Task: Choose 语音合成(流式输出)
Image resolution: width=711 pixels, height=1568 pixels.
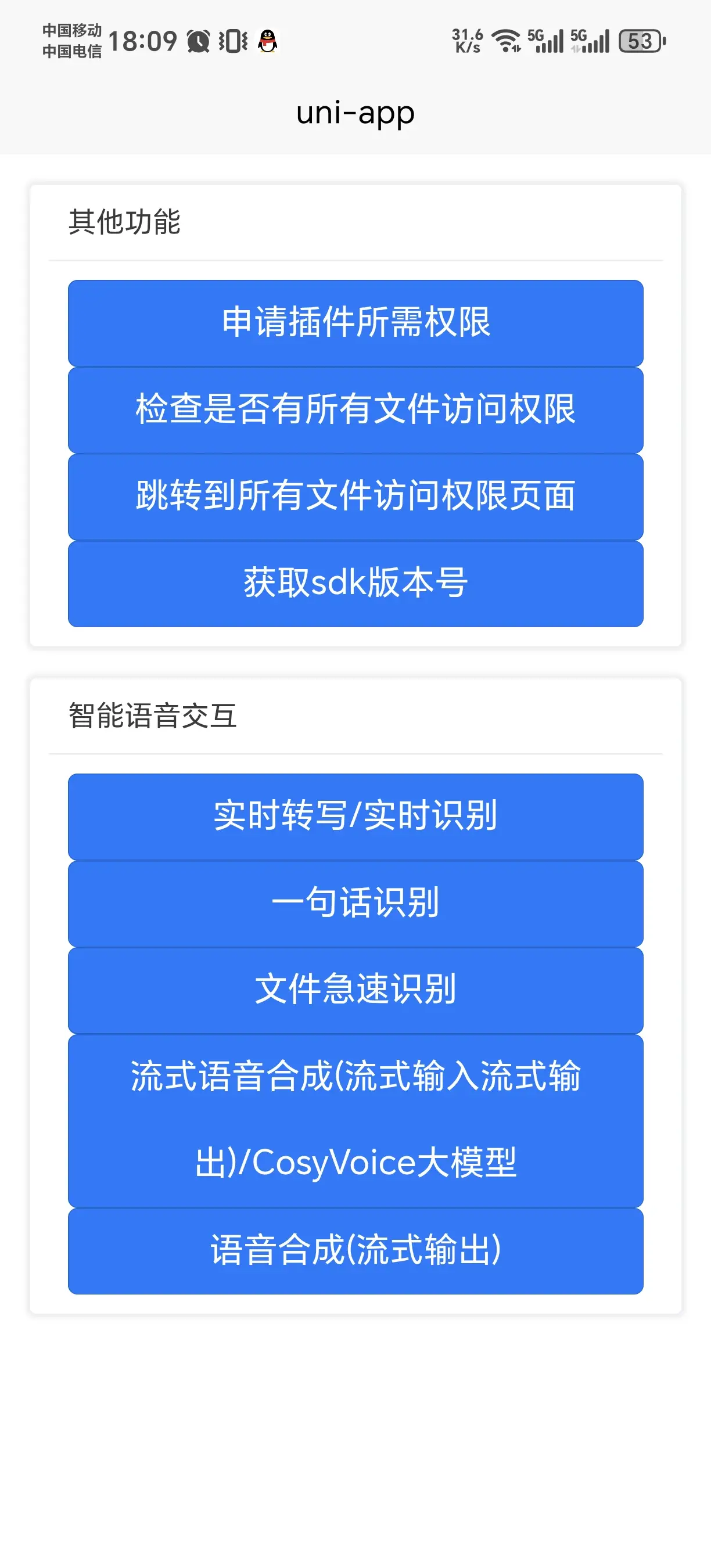Action: click(355, 1251)
